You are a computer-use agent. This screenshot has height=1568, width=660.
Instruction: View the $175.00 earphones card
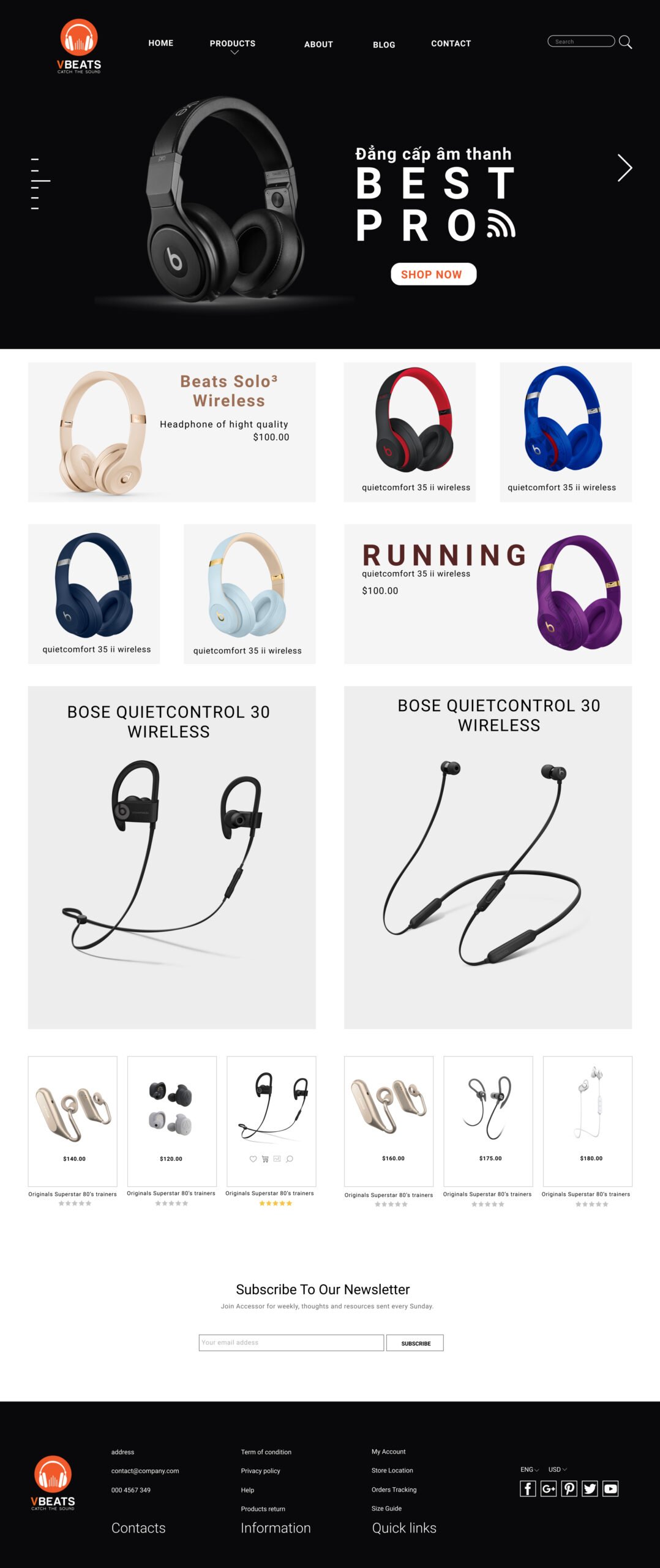coord(488,1121)
